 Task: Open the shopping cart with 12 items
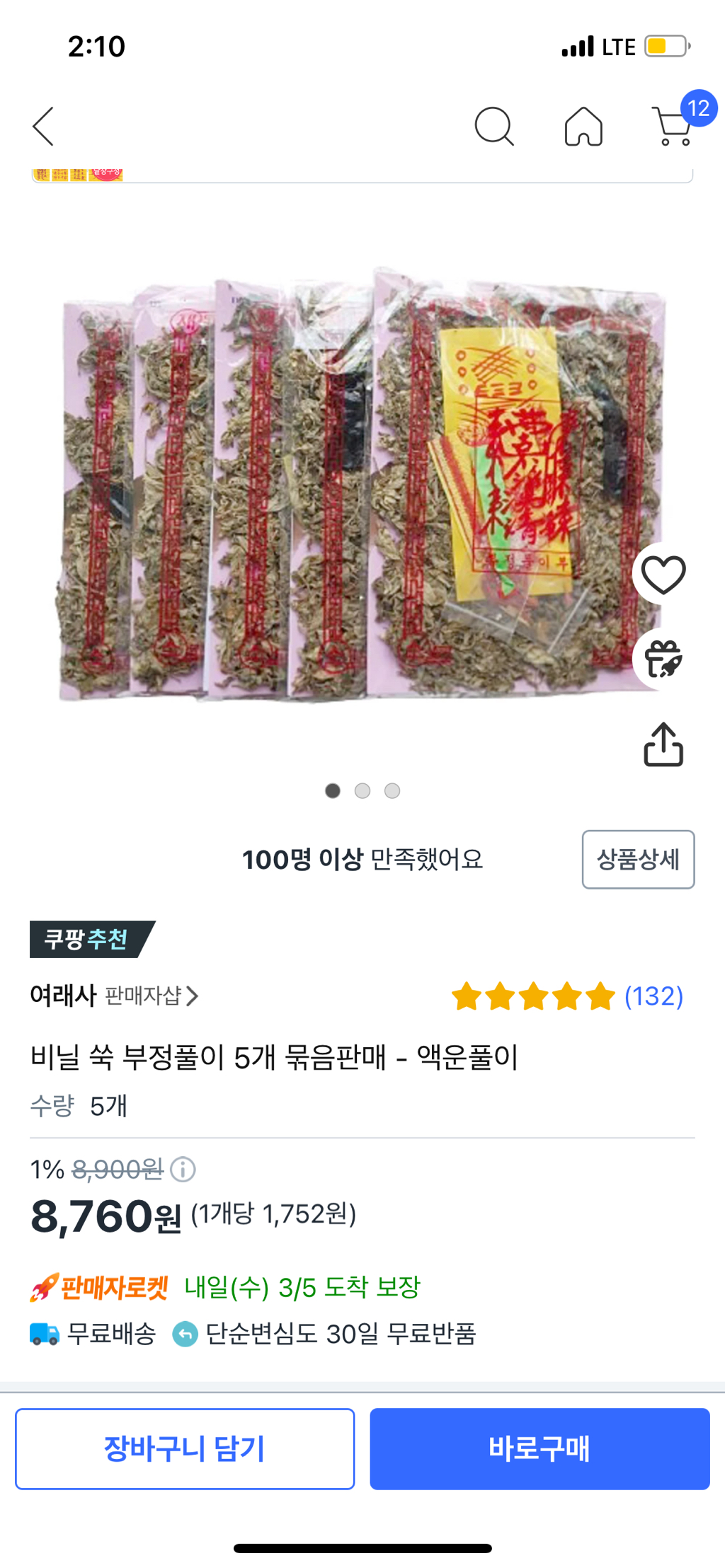pyautogui.click(x=674, y=127)
